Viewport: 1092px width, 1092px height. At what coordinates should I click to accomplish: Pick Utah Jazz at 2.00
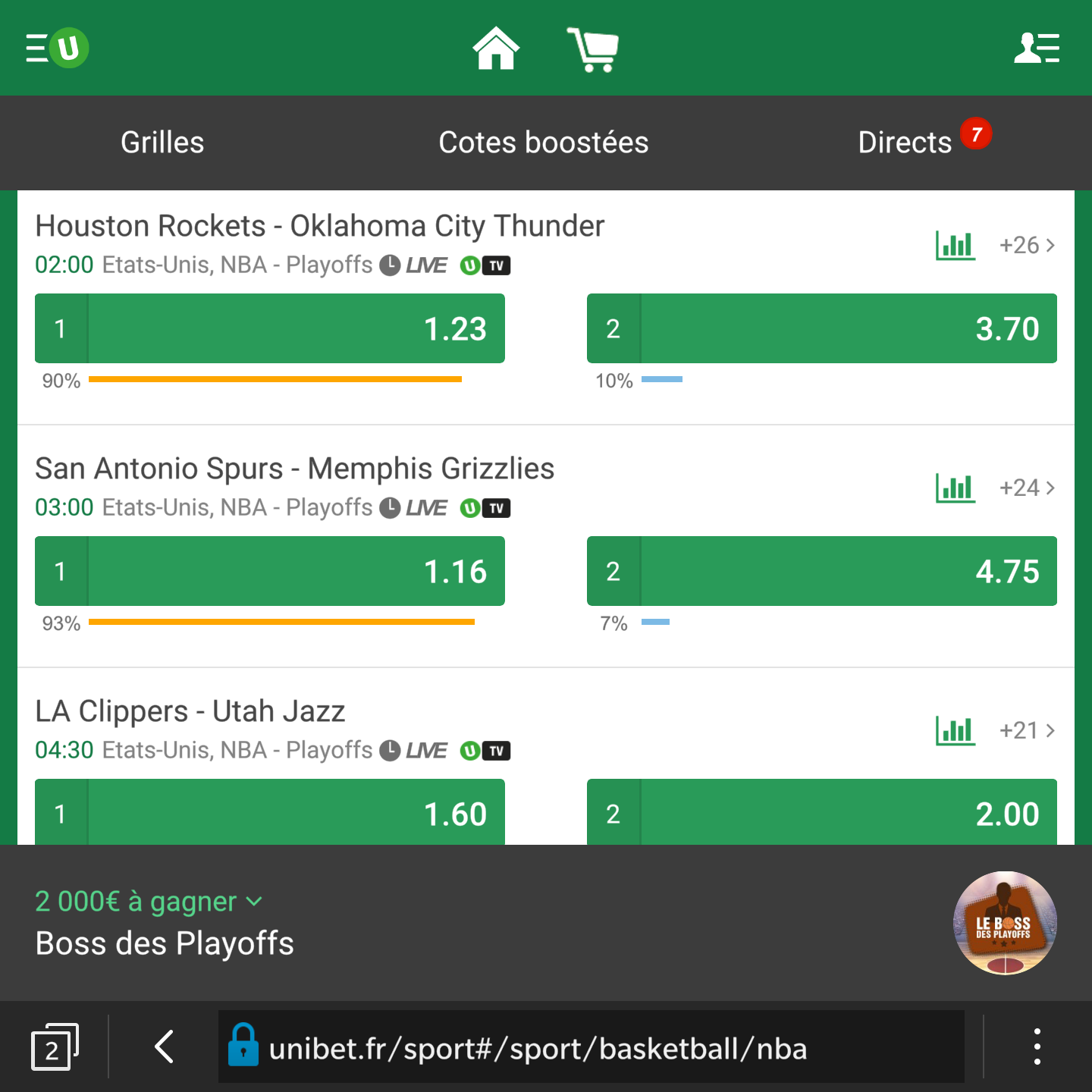(x=821, y=813)
